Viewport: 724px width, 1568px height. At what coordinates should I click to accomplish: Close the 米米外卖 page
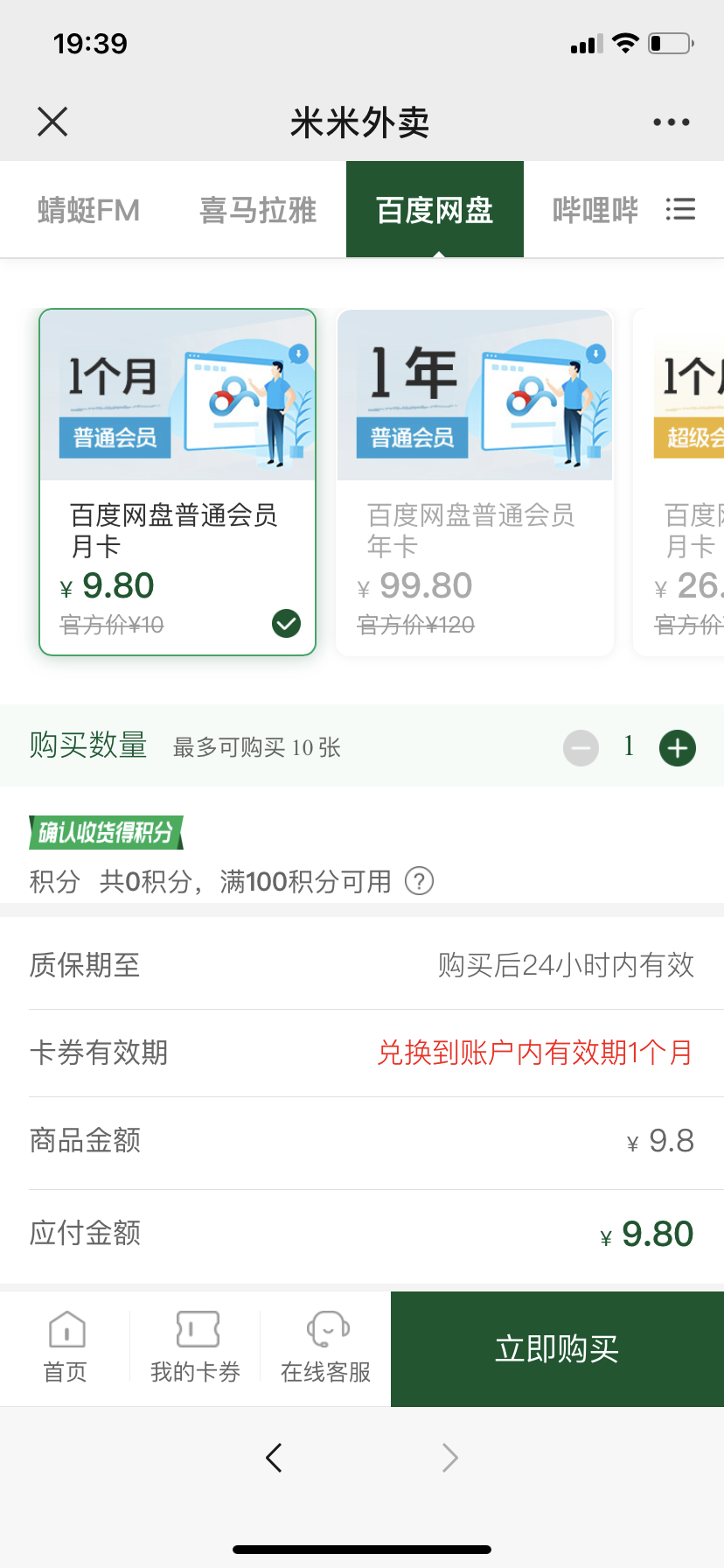(52, 122)
